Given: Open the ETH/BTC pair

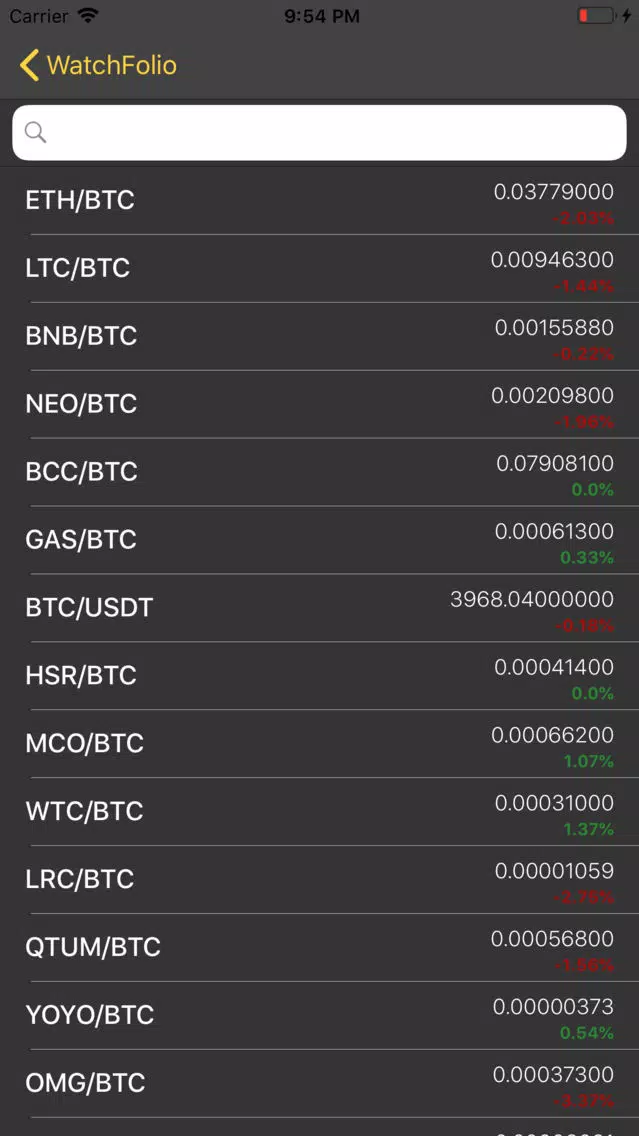Looking at the screenshot, I should (x=320, y=201).
